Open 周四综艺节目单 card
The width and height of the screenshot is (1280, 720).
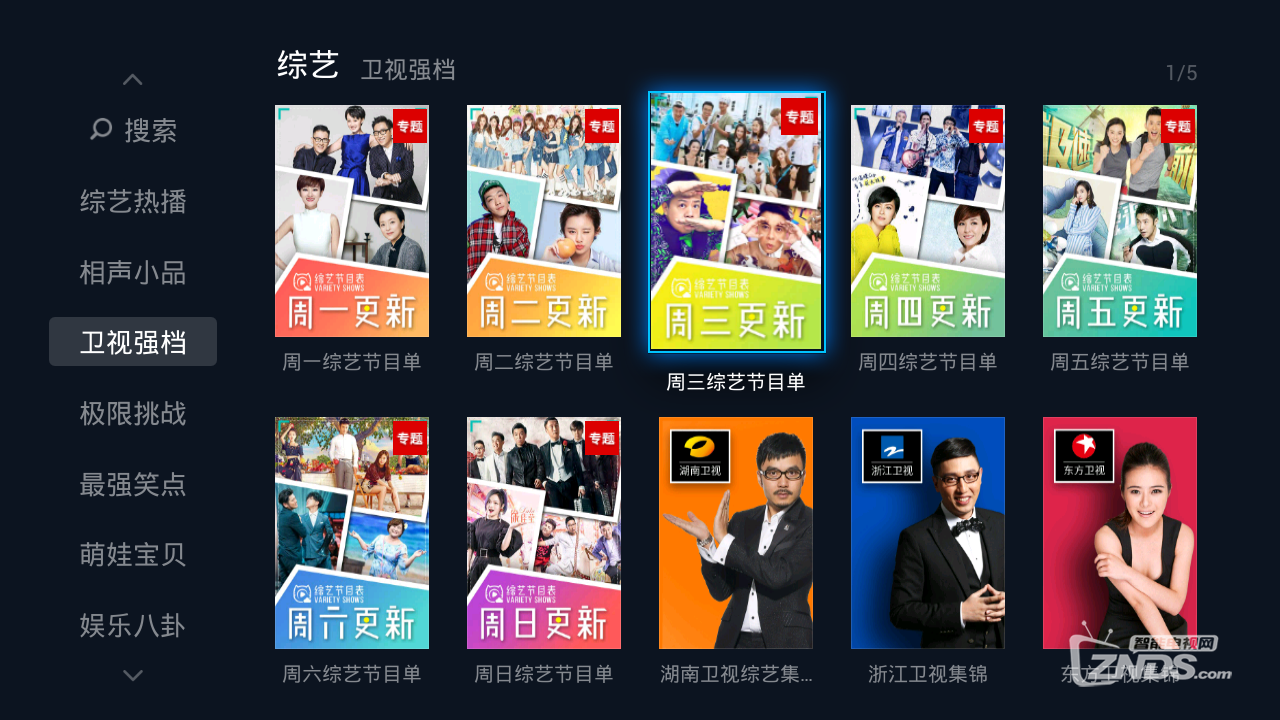click(x=928, y=221)
